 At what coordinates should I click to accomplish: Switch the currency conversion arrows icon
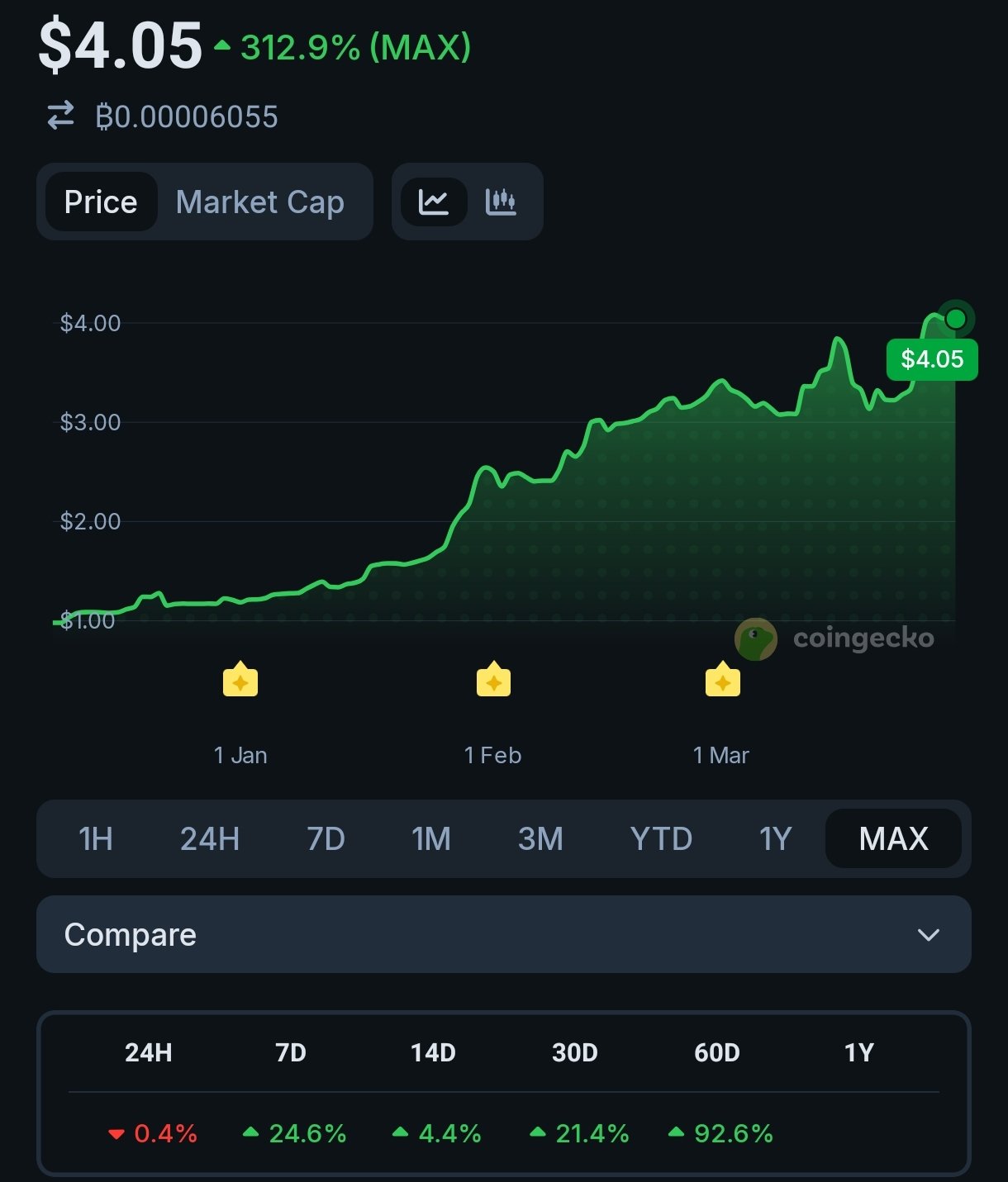point(60,116)
